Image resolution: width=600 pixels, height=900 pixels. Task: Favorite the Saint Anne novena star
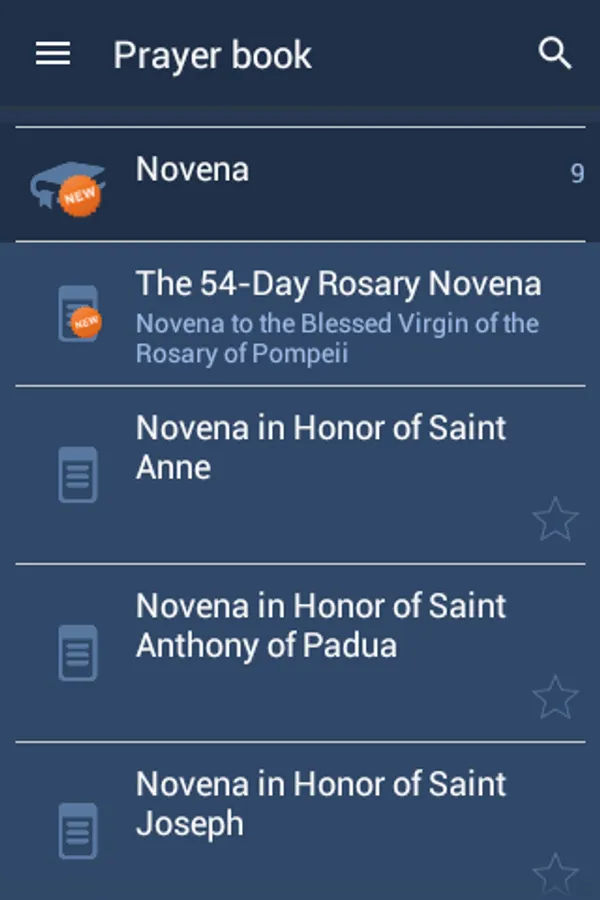(555, 519)
